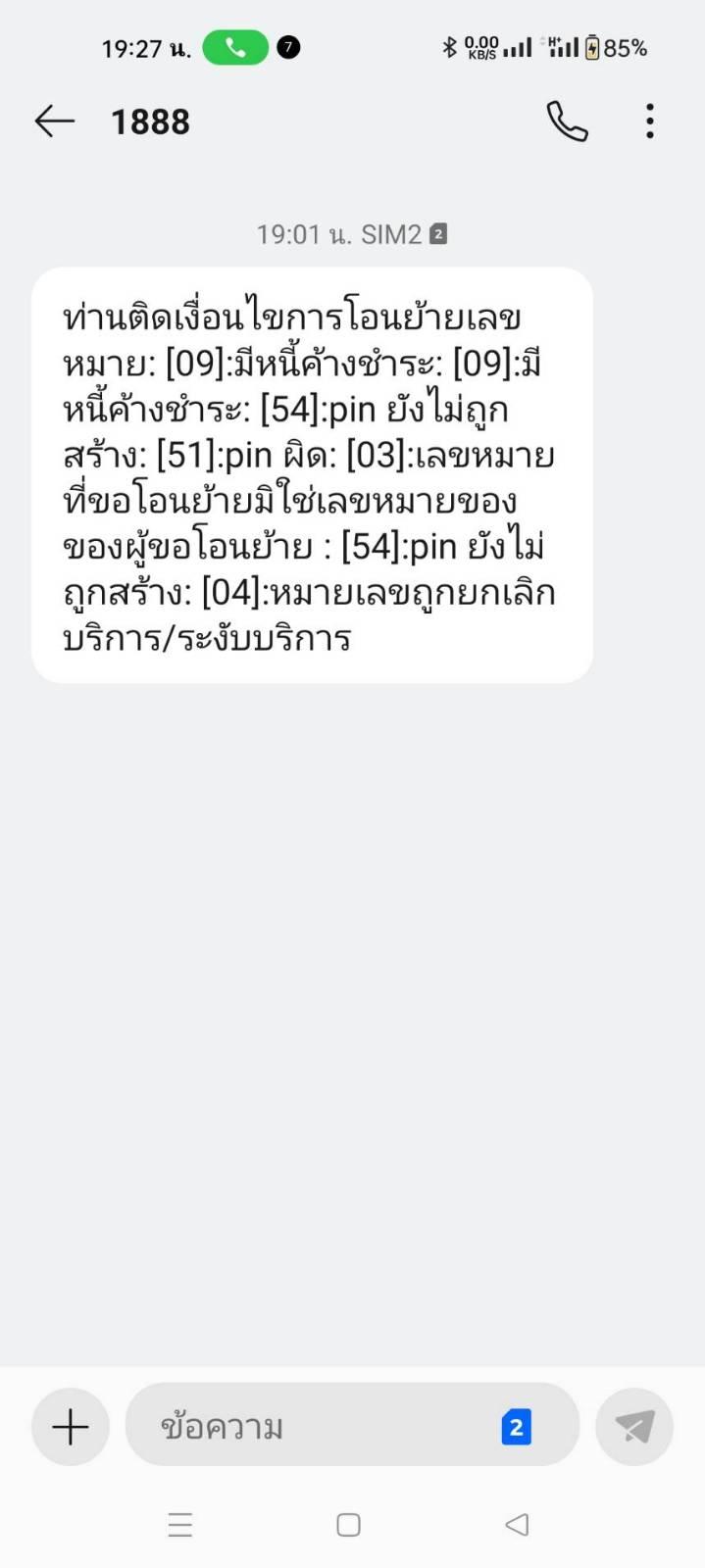705x1568 pixels.
Task: Open the plus attachment button
Action: pyautogui.click(x=70, y=1427)
